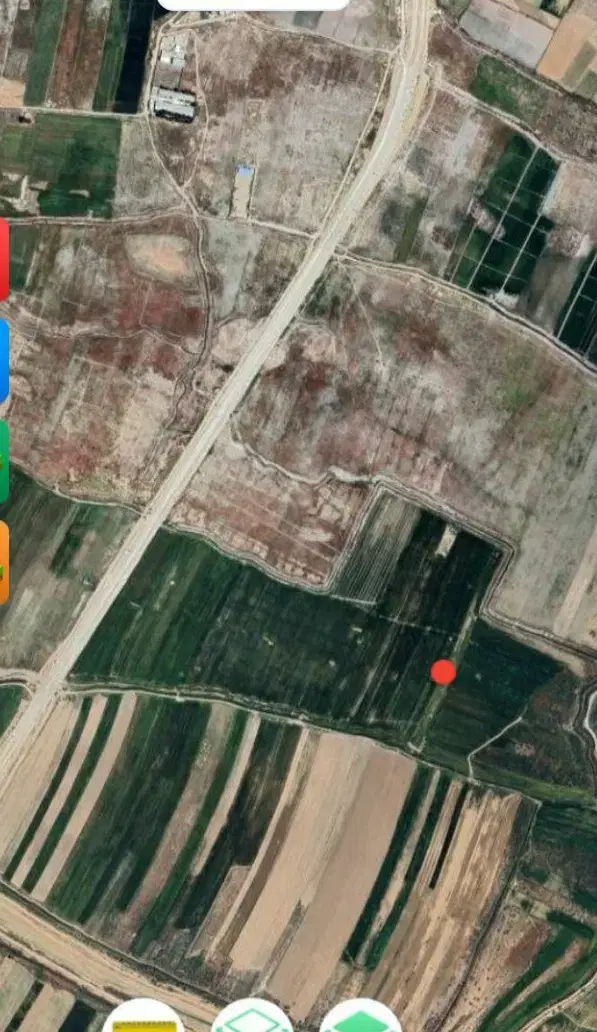Tap the blue button on the left edge
Image resolution: width=597 pixels, height=1032 pixels.
click(x=4, y=361)
